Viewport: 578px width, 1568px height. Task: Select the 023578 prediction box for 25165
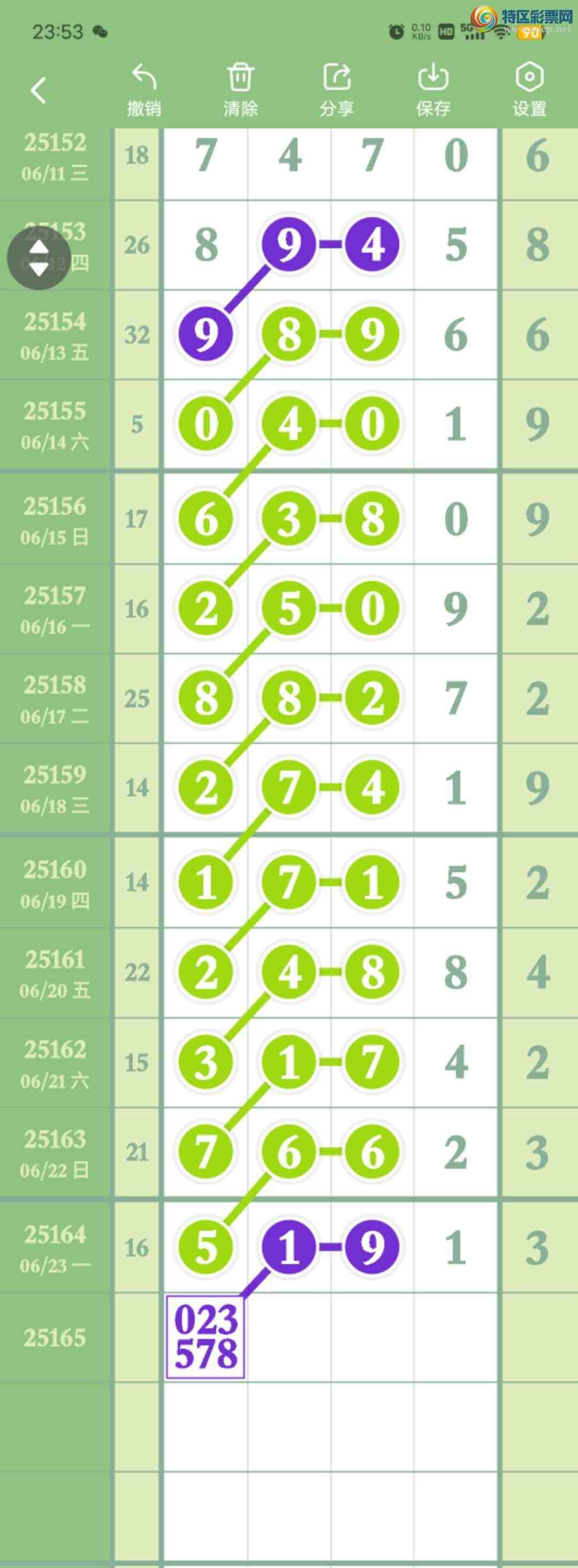pyautogui.click(x=206, y=1337)
